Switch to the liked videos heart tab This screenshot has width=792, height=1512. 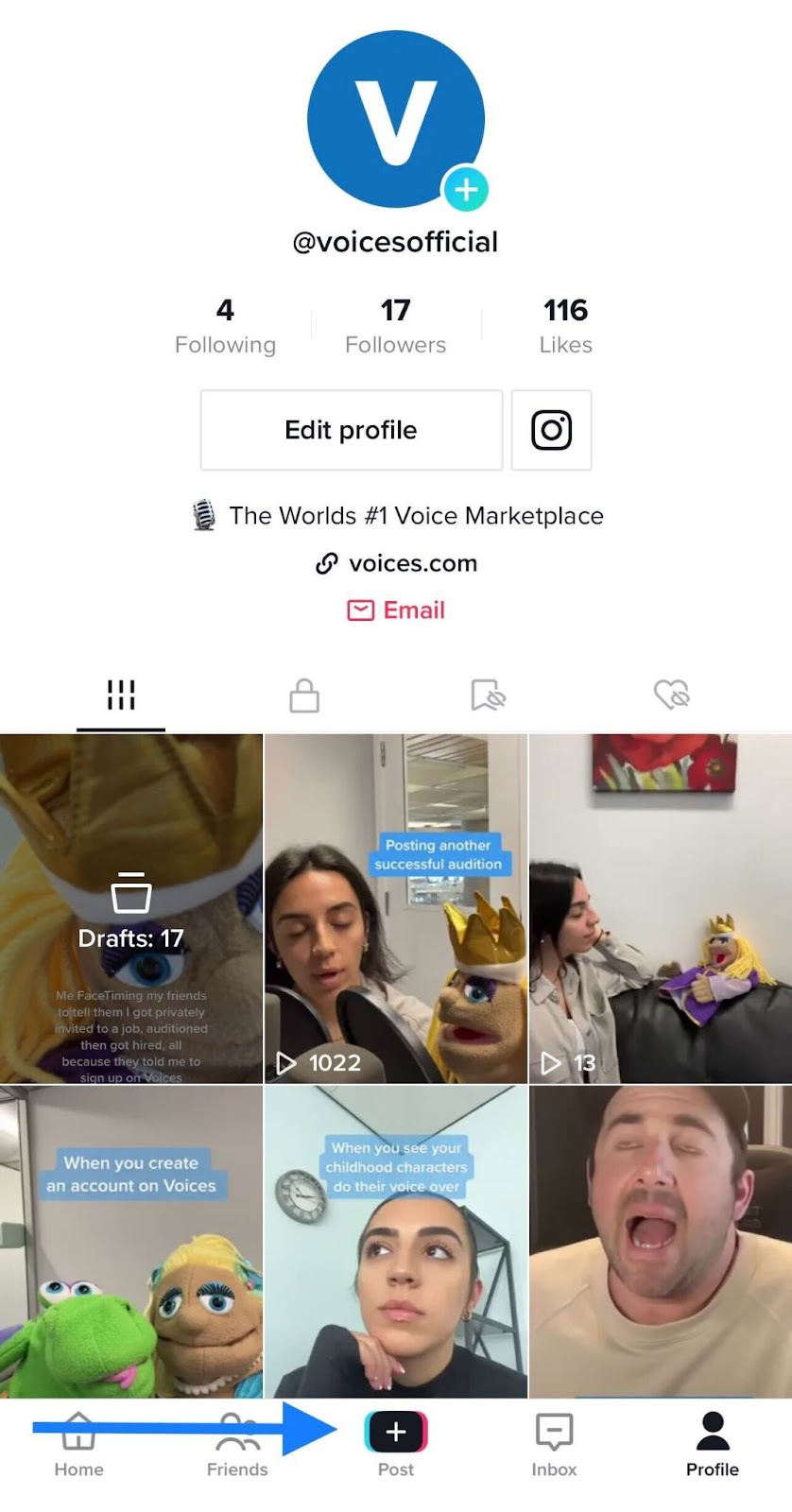671,696
